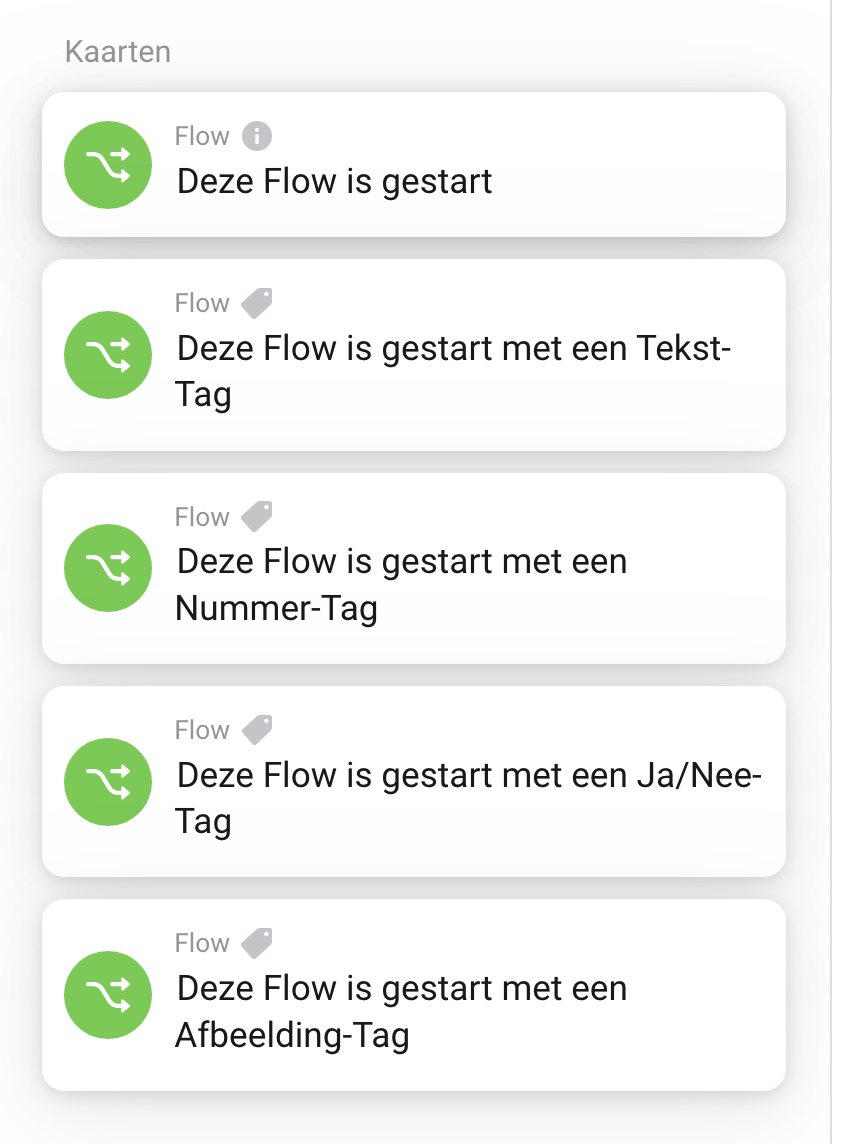This screenshot has width=860, height=1144.
Task: Open info icon on 'Deze Flow is gestart'
Action: [257, 136]
